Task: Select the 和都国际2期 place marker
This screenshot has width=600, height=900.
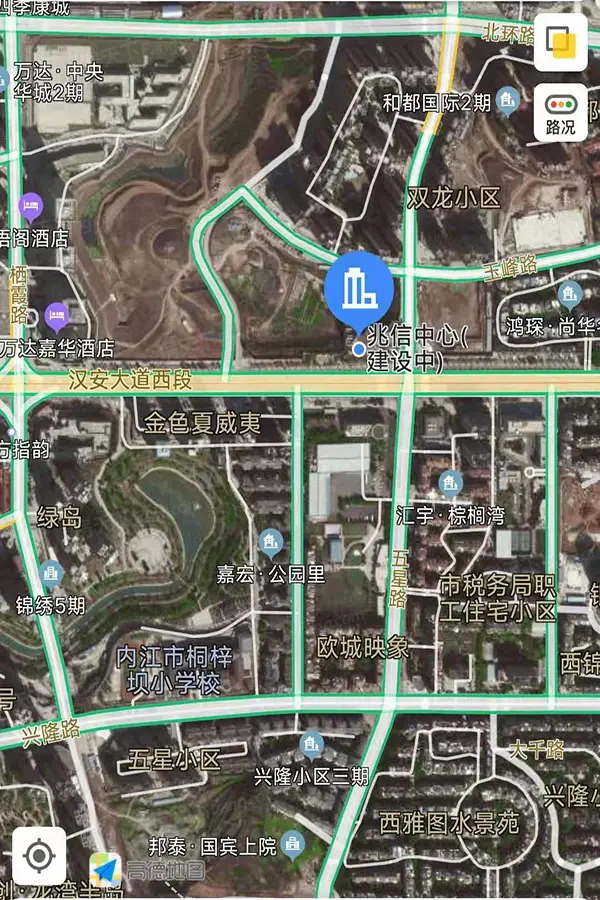Action: click(x=508, y=102)
